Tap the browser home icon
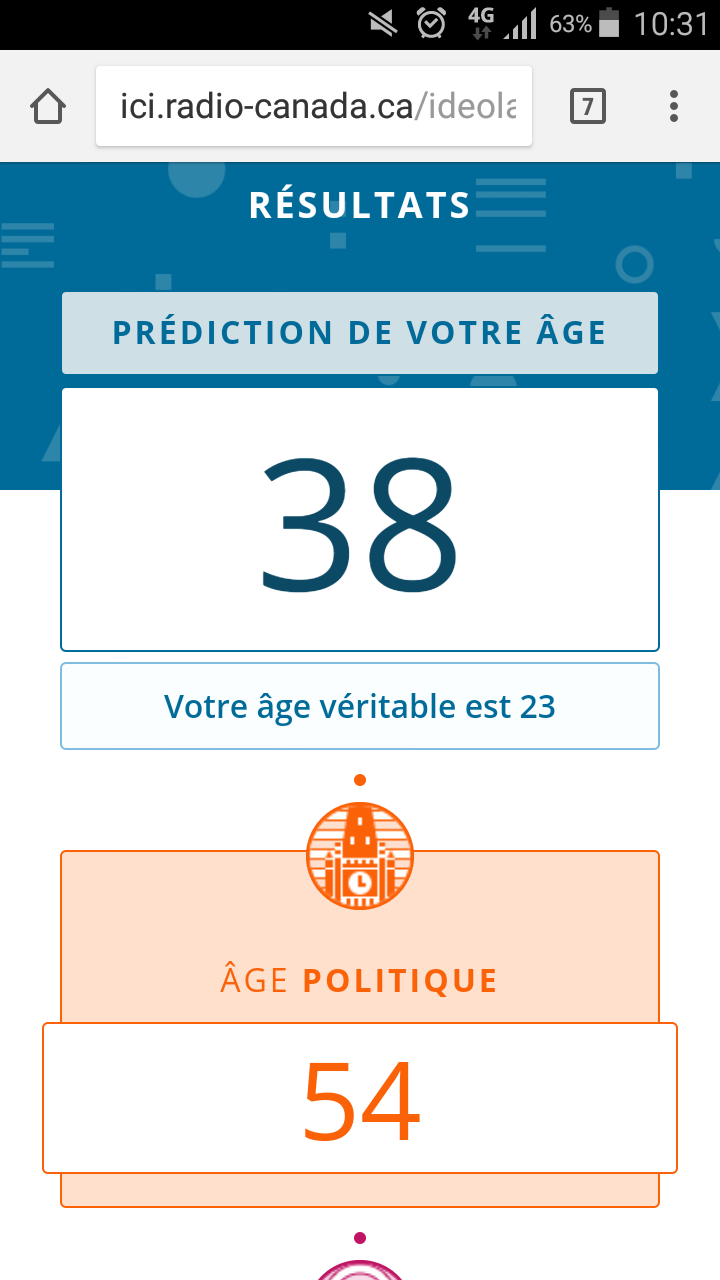720x1280 pixels. pos(48,106)
